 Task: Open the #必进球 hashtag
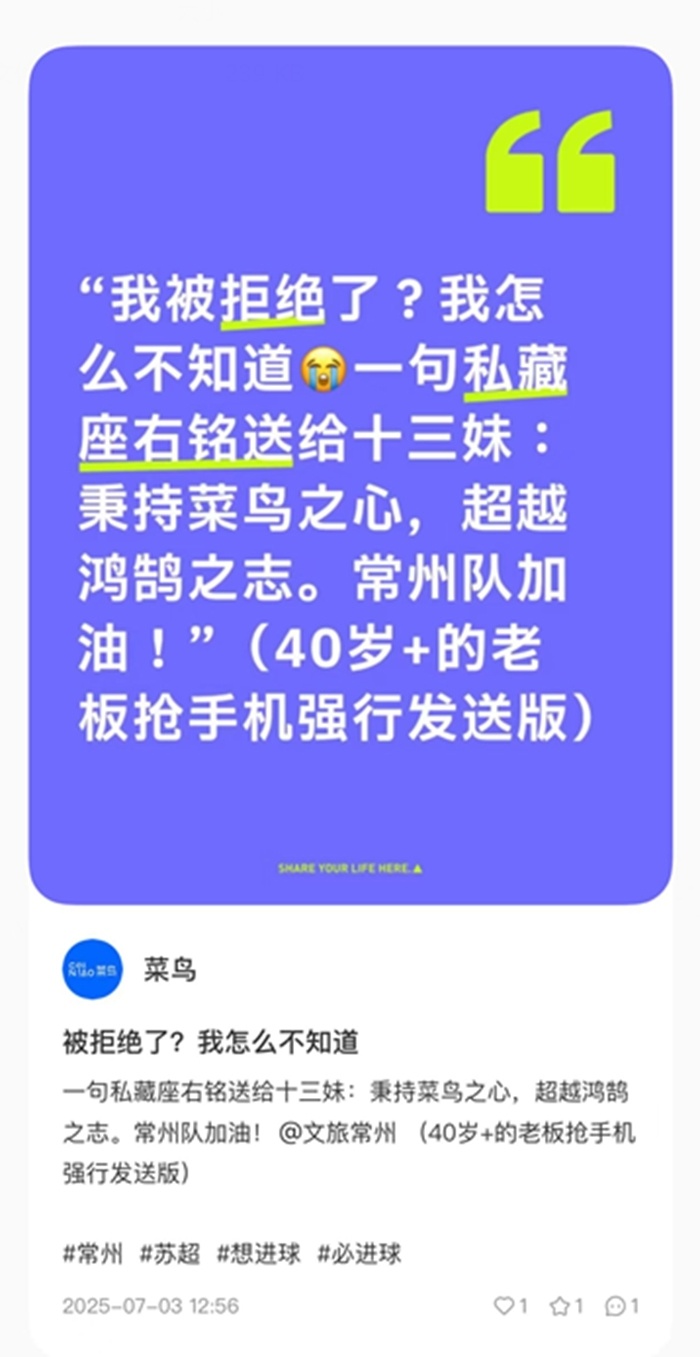pos(359,1253)
